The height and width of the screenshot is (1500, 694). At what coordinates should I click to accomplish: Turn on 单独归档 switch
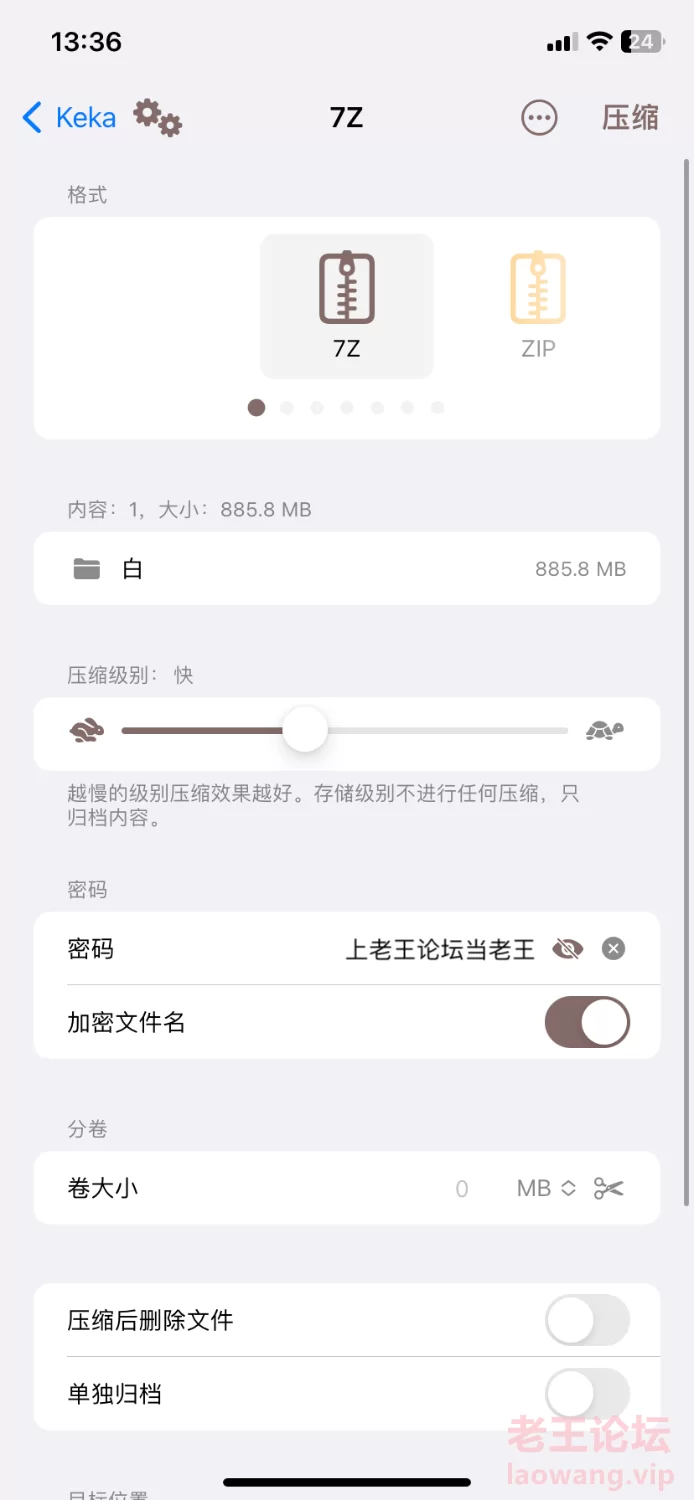tap(587, 1393)
